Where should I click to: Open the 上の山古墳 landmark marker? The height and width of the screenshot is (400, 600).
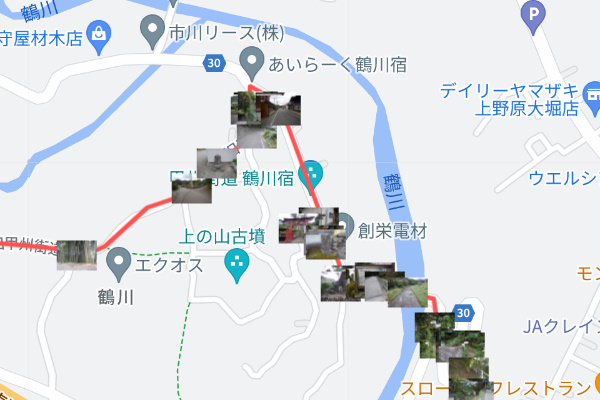pos(237,265)
